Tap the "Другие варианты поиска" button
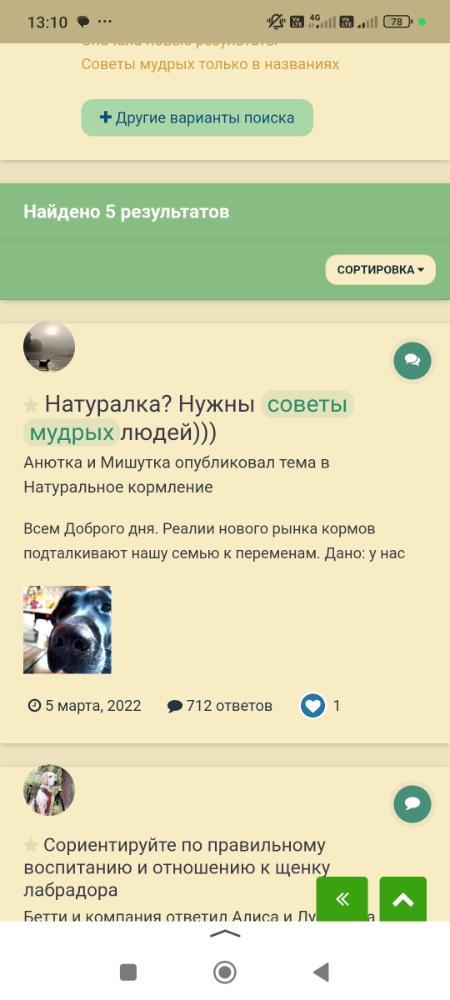Image resolution: width=450 pixels, height=1000 pixels. click(197, 117)
